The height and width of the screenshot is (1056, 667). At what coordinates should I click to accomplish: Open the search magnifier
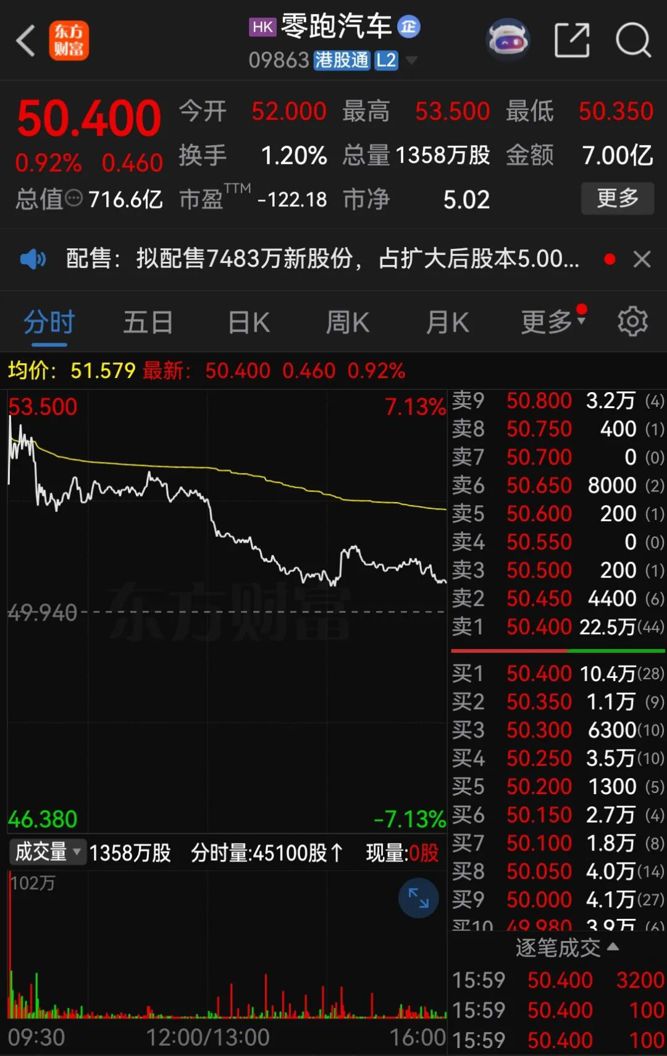point(633,41)
